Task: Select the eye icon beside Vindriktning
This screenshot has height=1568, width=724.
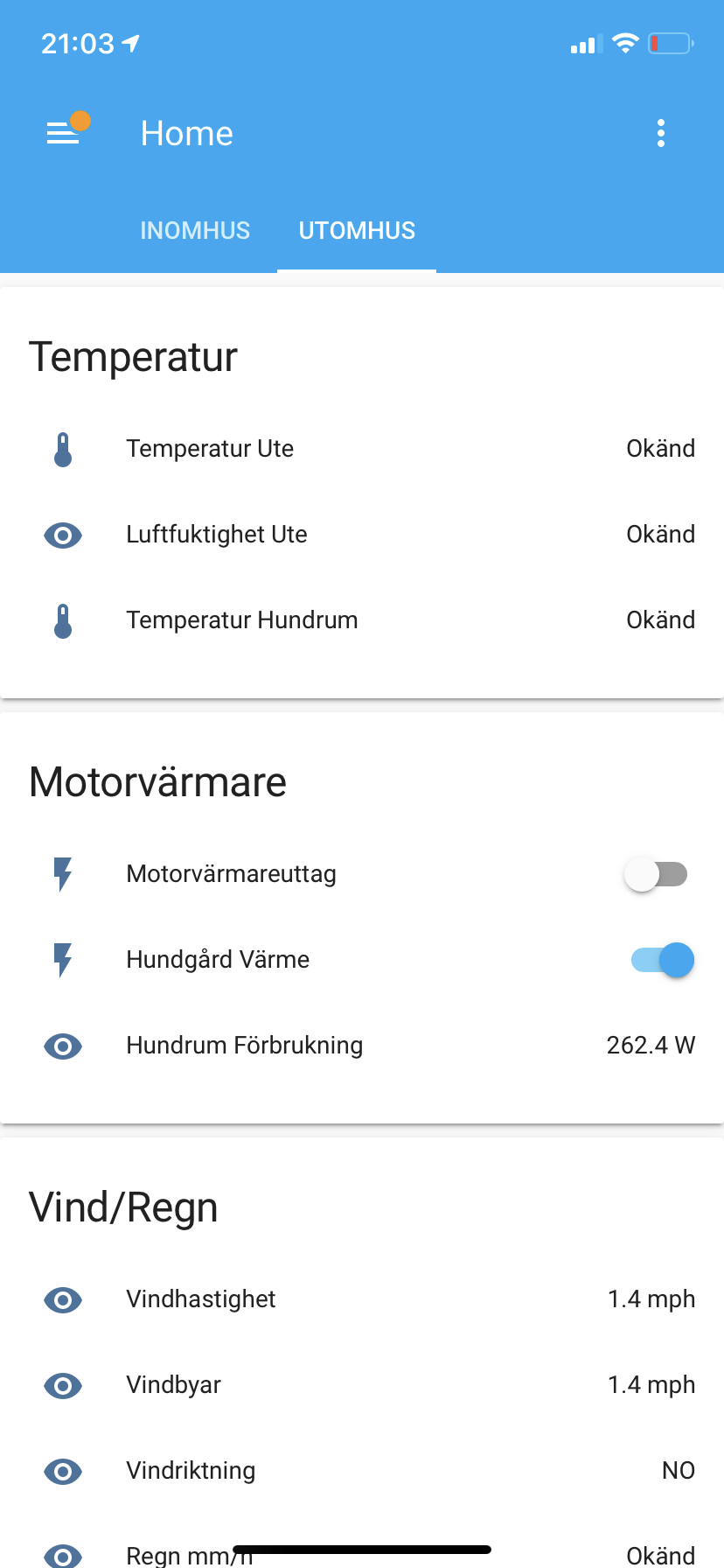Action: (x=62, y=1472)
